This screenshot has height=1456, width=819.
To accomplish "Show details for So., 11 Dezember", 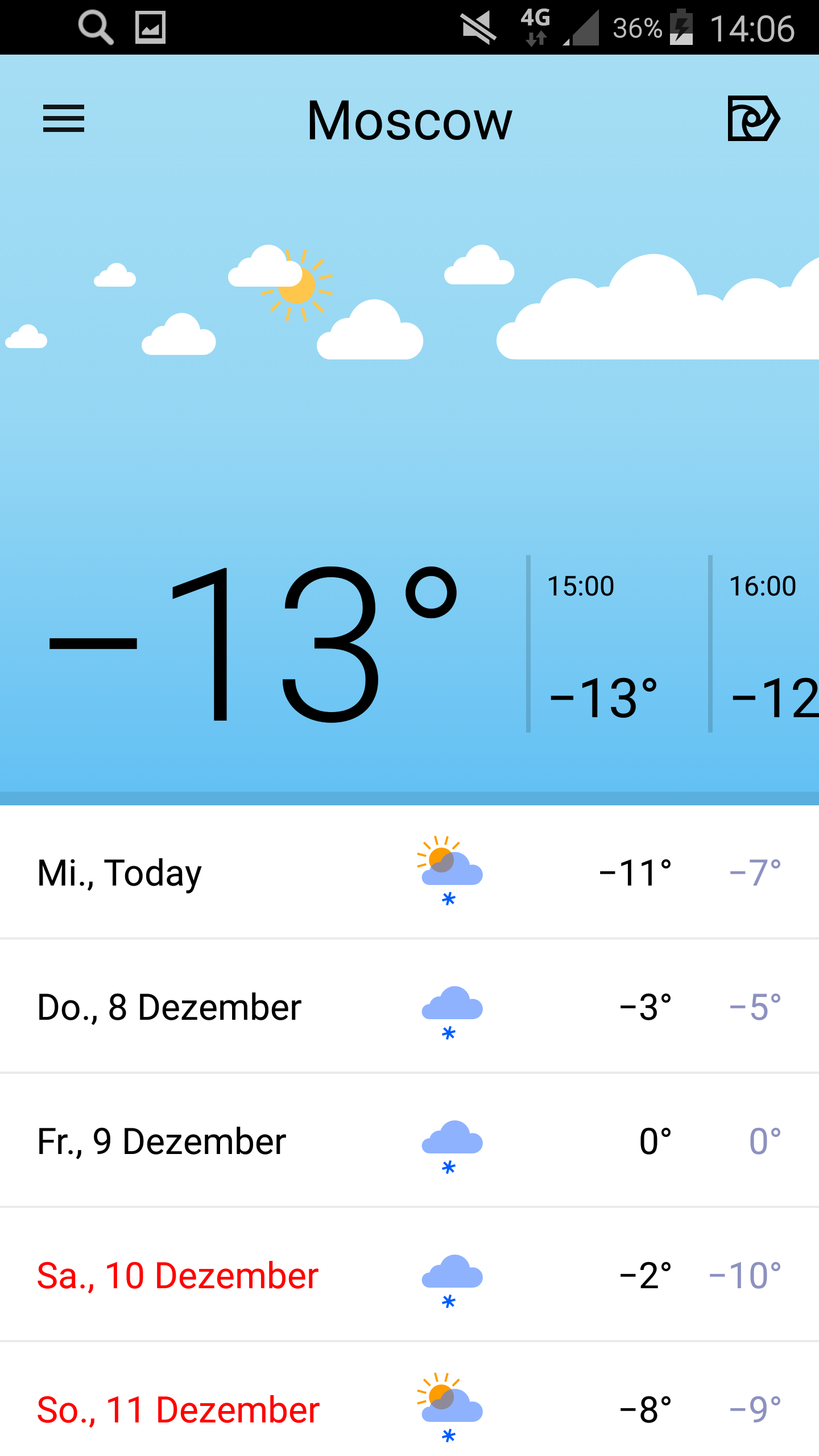I will coord(409,1408).
